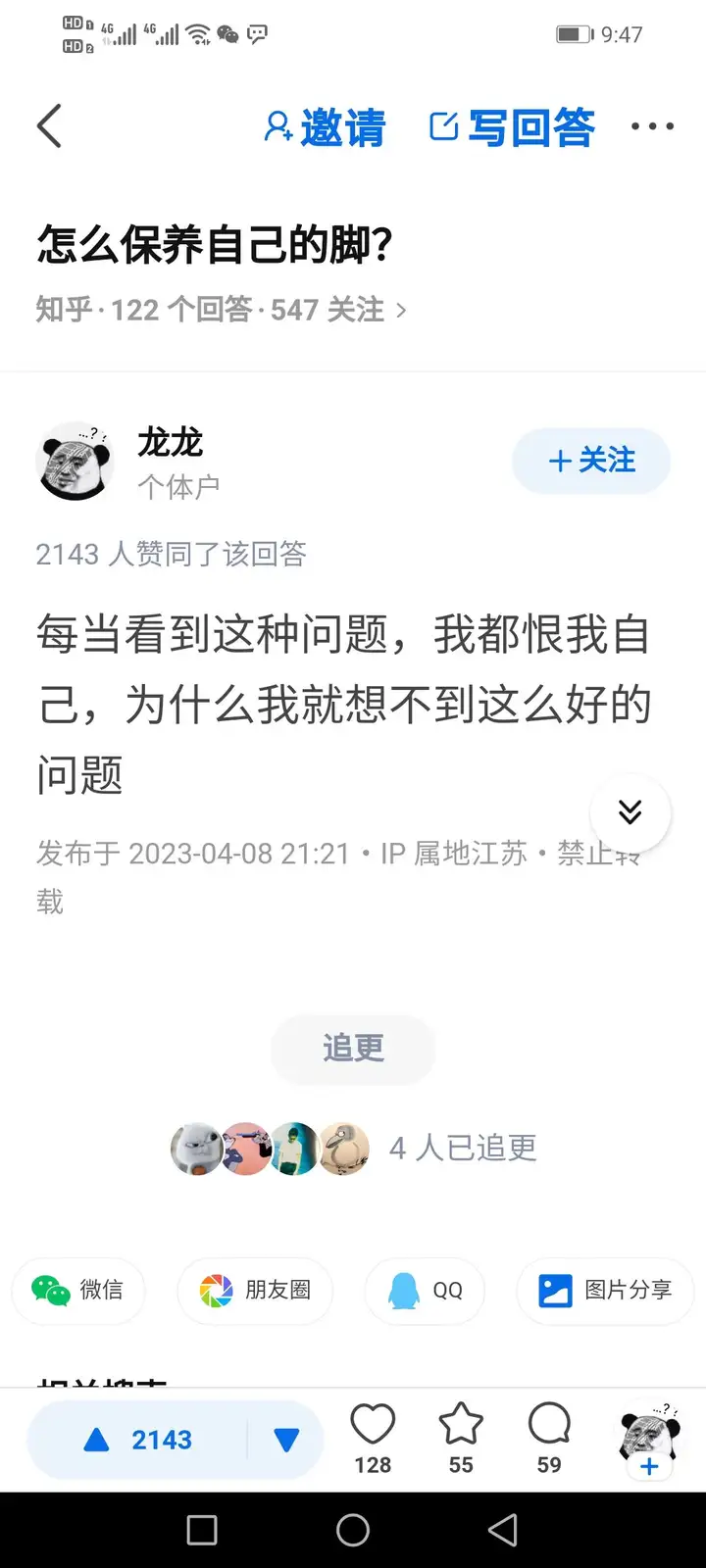Tap the system home button
This screenshot has height=1568, width=706.
(x=353, y=1530)
